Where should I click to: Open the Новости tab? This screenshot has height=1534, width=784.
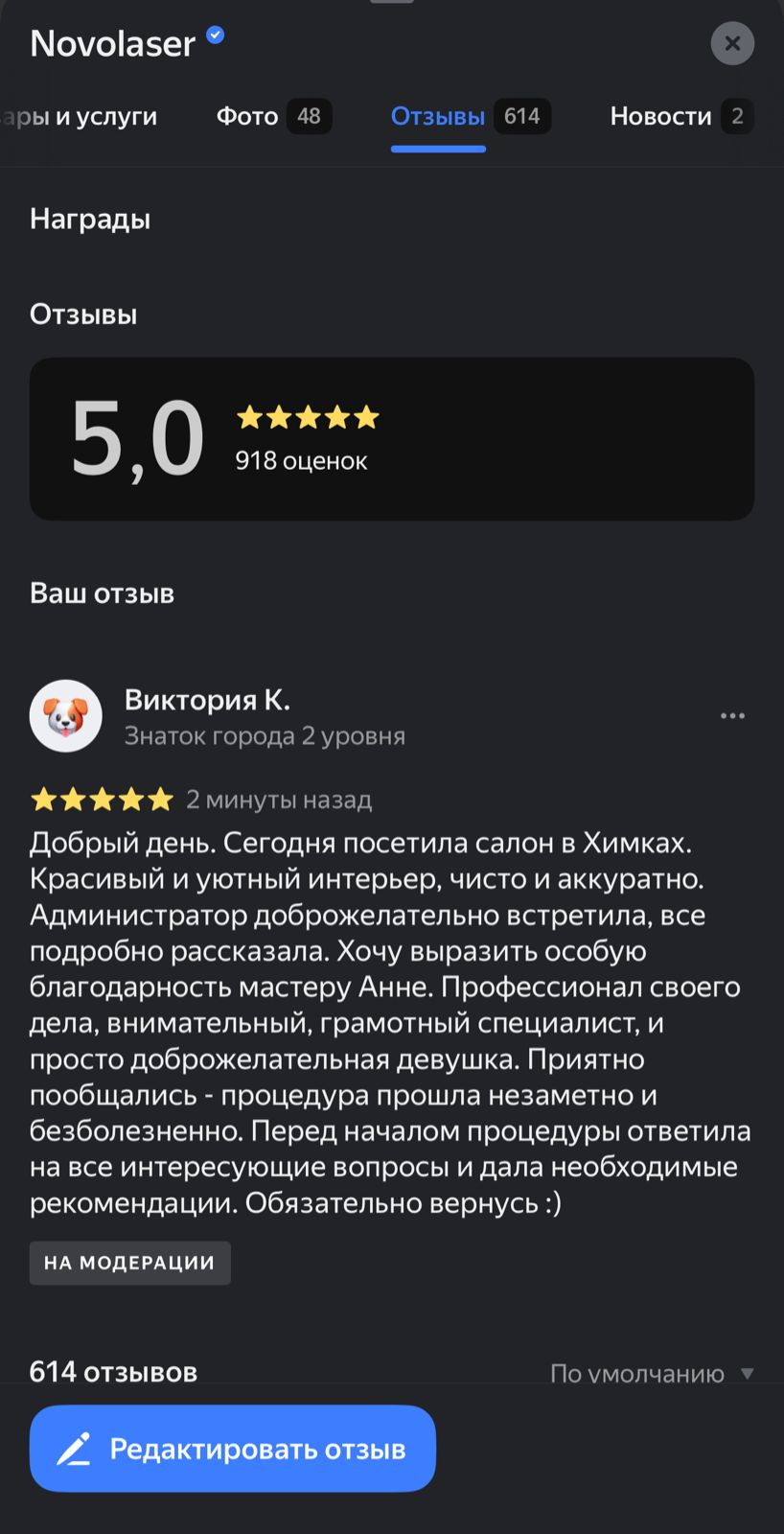tap(681, 116)
